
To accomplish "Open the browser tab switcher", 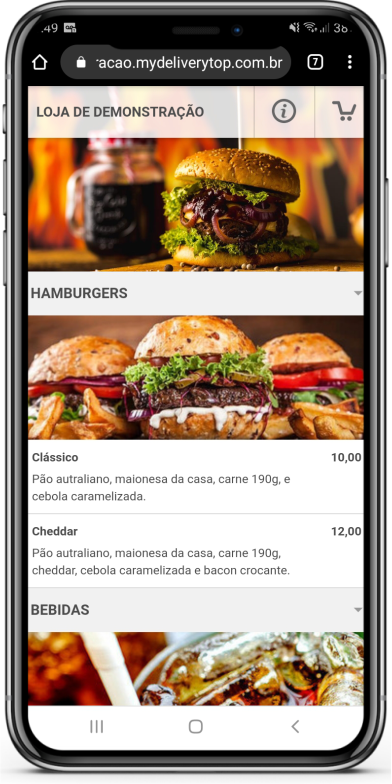I will point(315,62).
